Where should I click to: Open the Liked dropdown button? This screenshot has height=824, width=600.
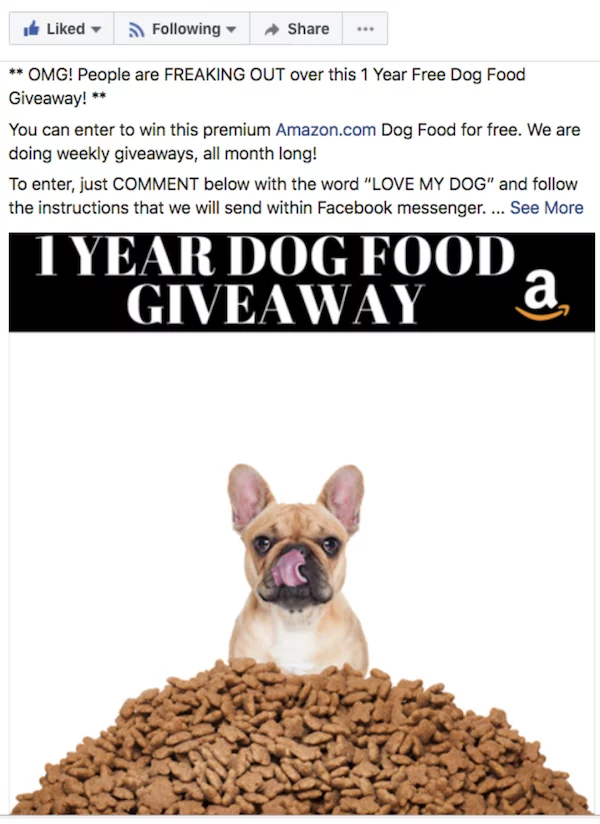tap(61, 29)
